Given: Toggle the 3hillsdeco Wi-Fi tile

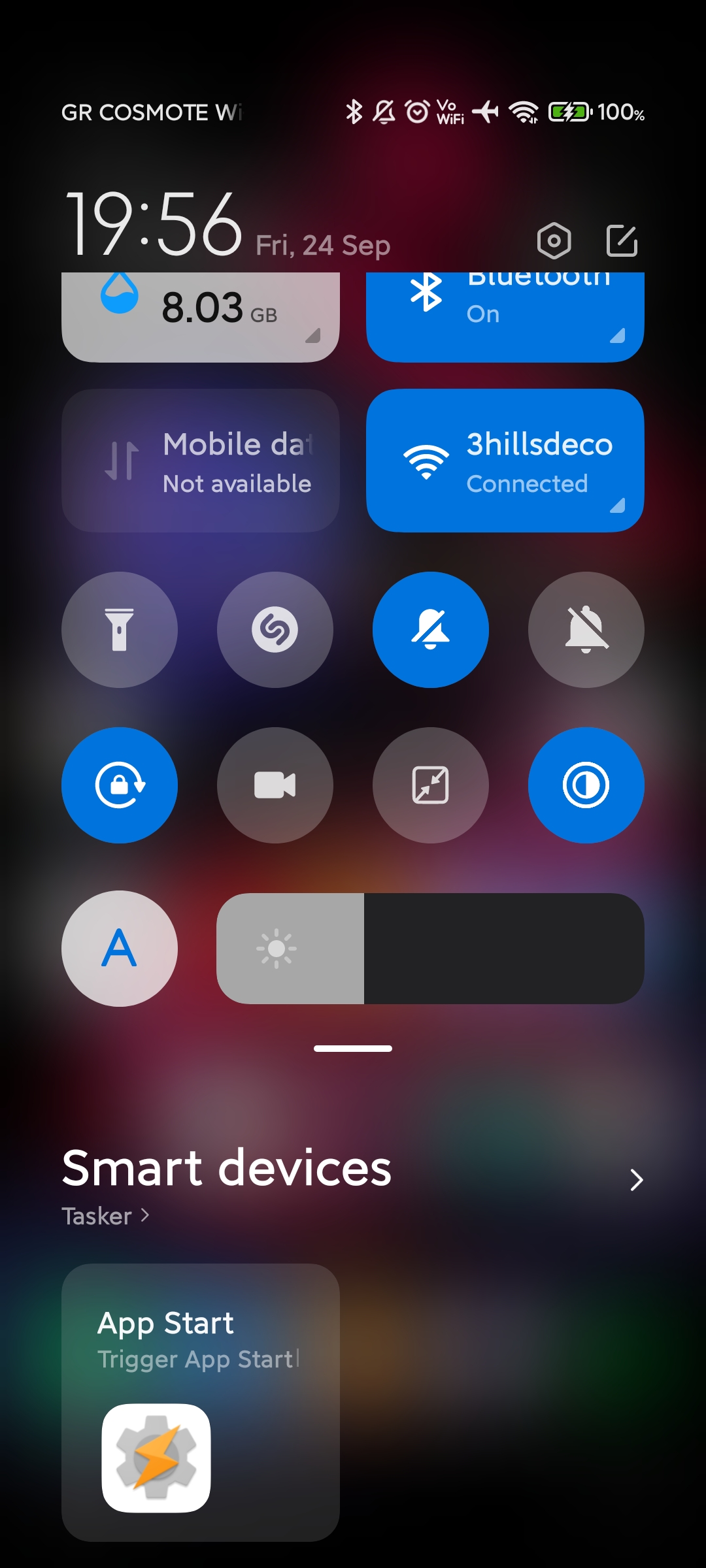Looking at the screenshot, I should 505,461.
